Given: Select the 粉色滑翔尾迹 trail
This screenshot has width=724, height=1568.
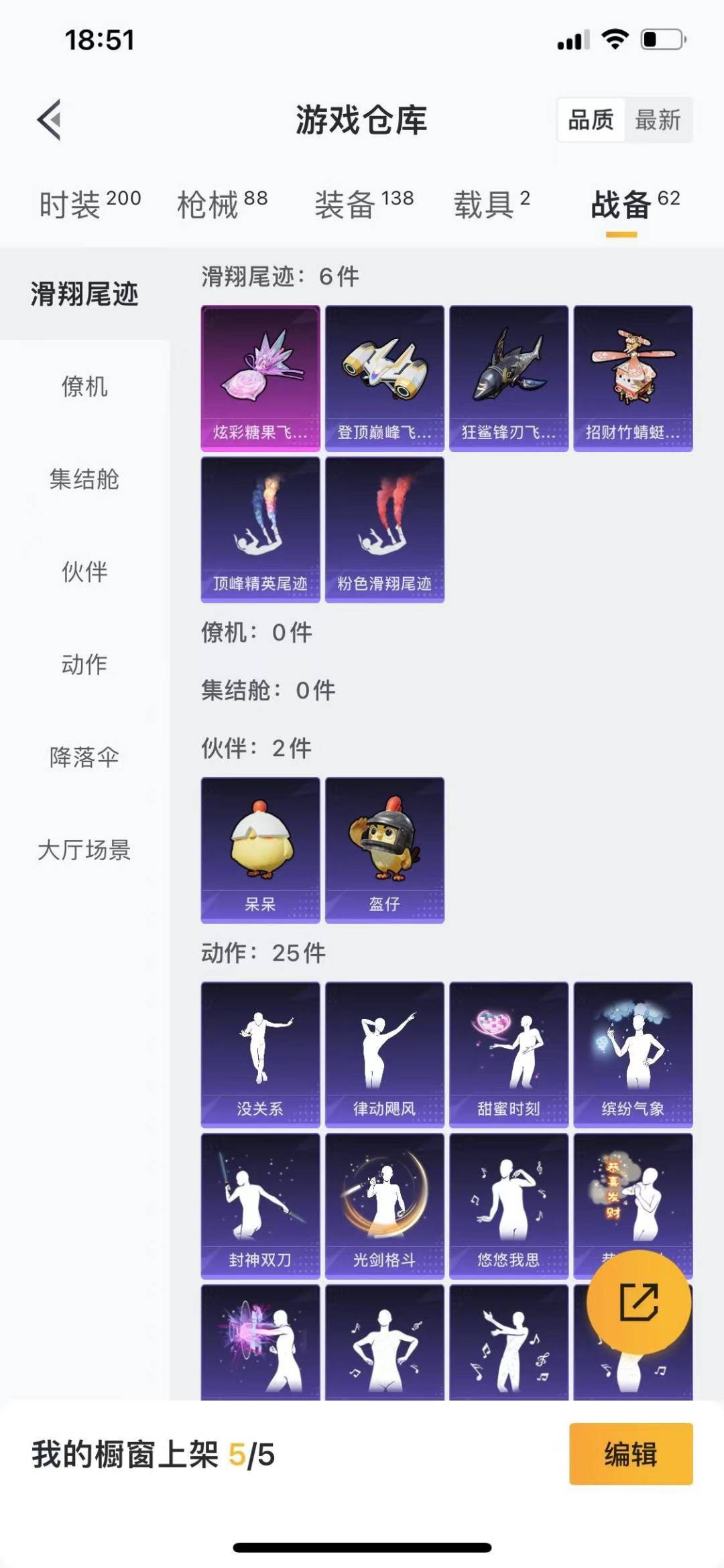Looking at the screenshot, I should 384,530.
